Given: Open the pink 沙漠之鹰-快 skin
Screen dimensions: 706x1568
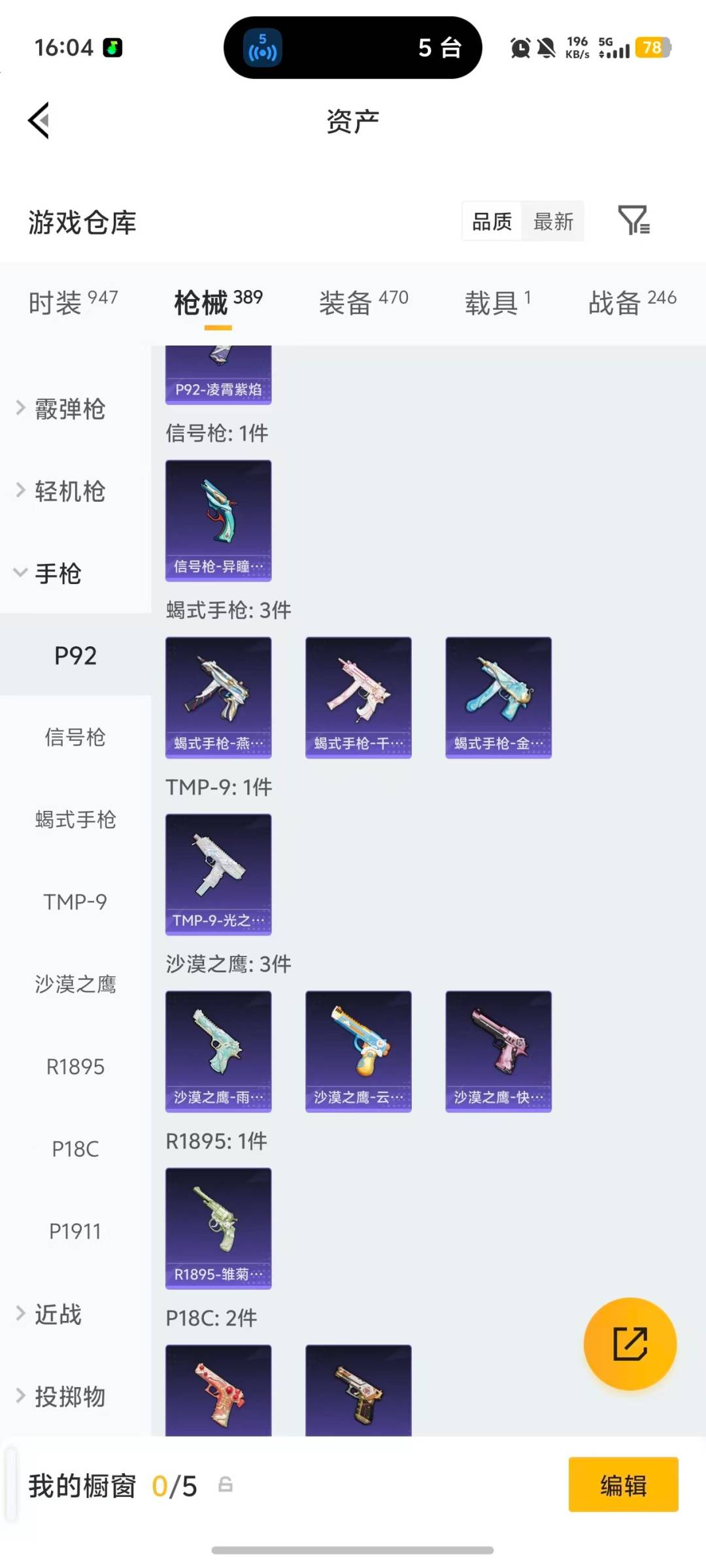Looking at the screenshot, I should tap(498, 1051).
